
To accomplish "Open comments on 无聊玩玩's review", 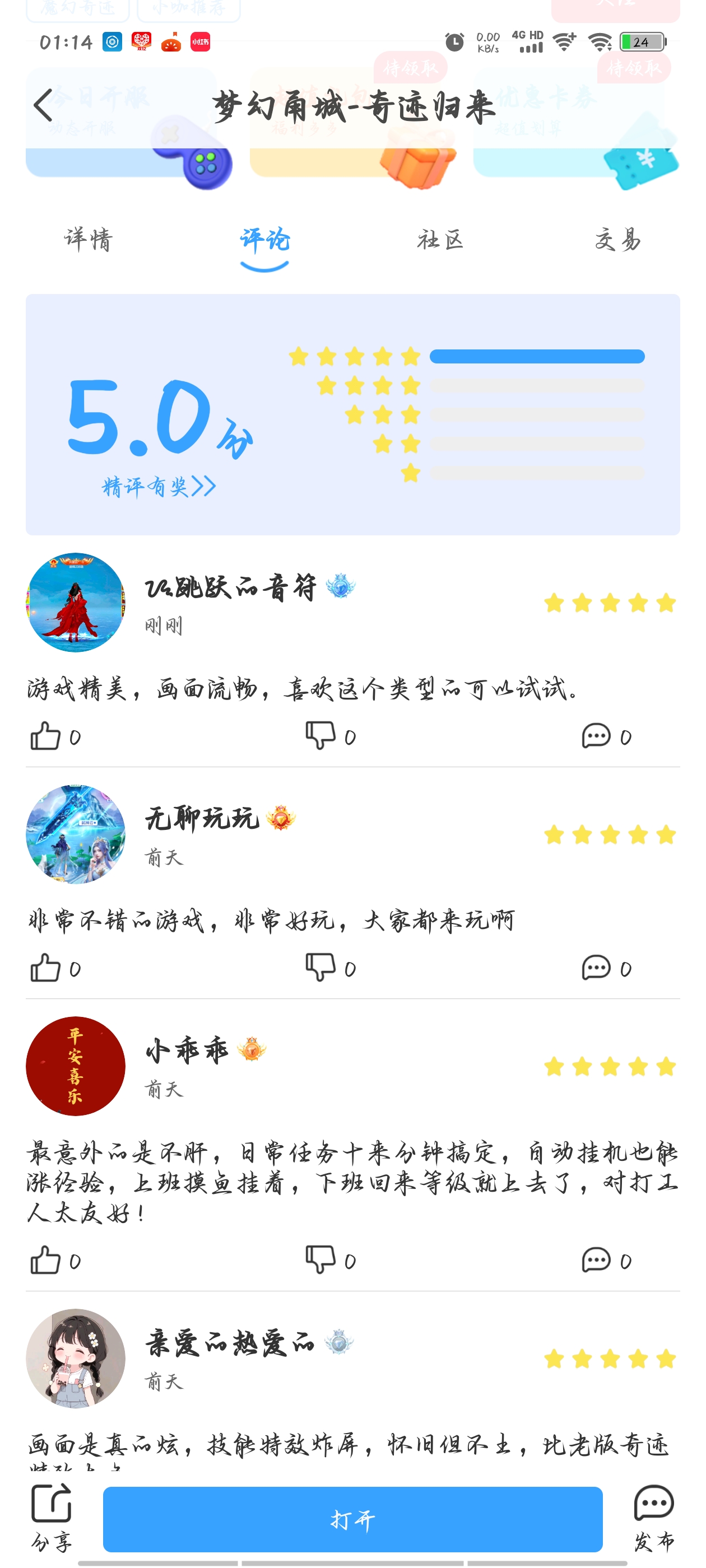I will pos(596,967).
